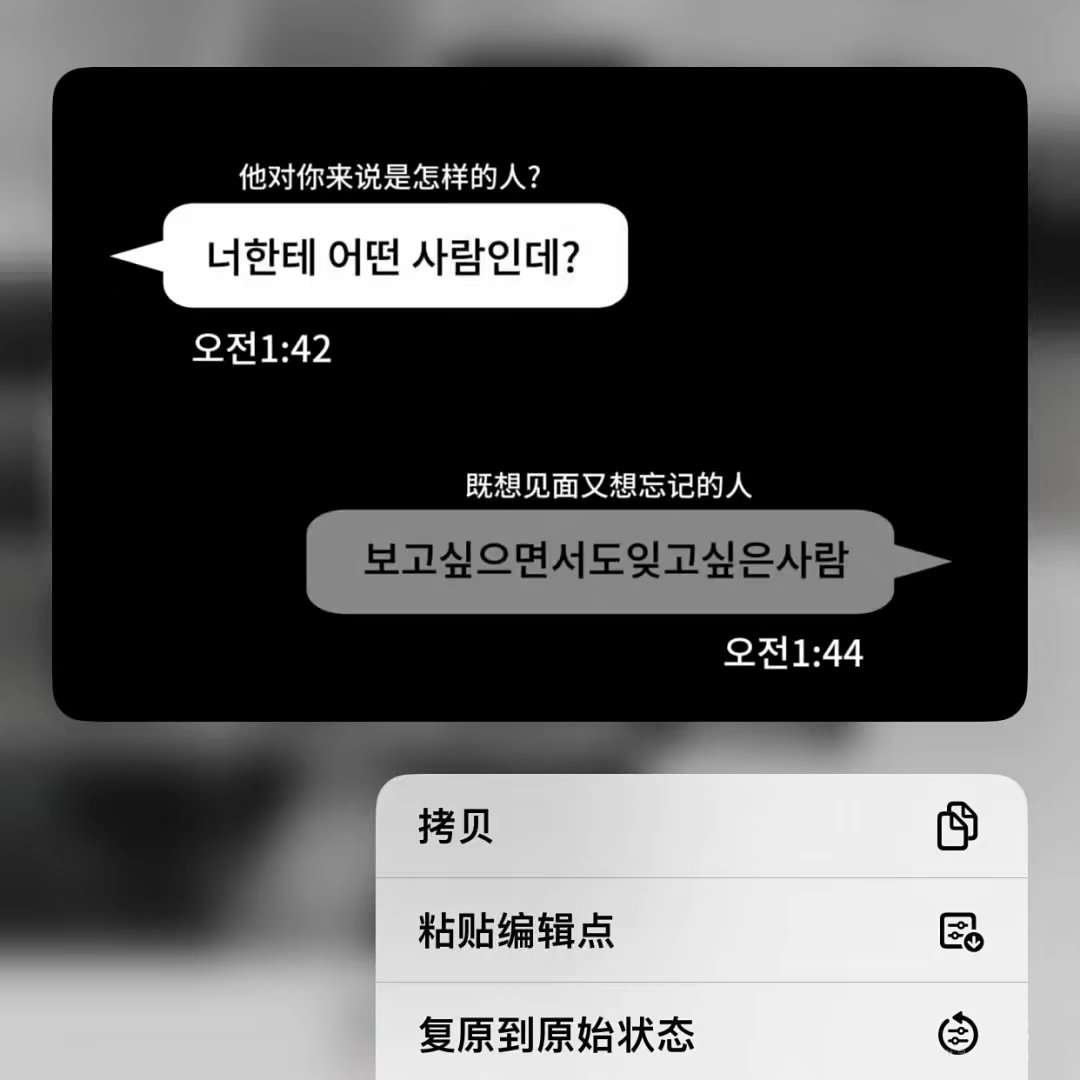Select 拷贝 from the context menu
The image size is (1080, 1080).
coord(700,827)
